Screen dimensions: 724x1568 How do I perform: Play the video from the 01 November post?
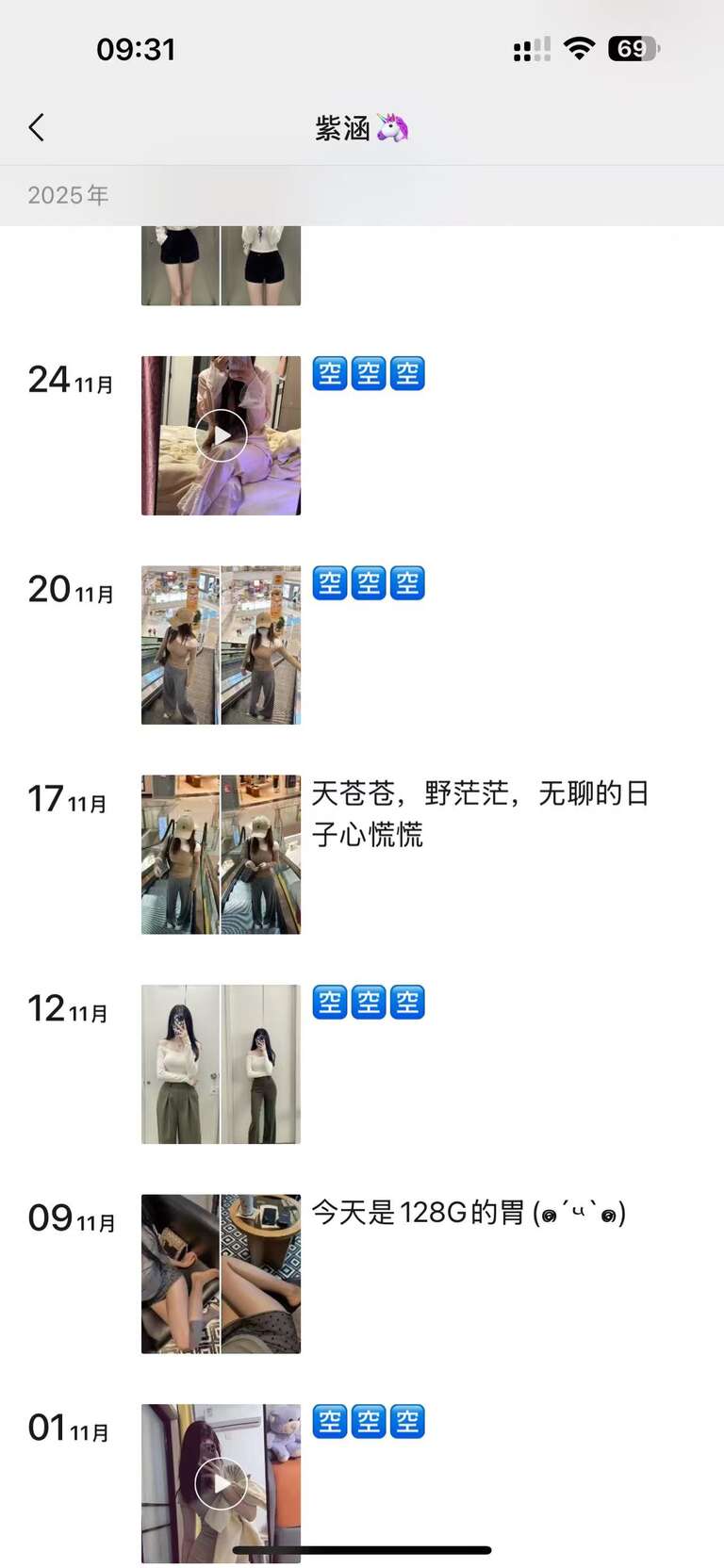(x=221, y=1483)
